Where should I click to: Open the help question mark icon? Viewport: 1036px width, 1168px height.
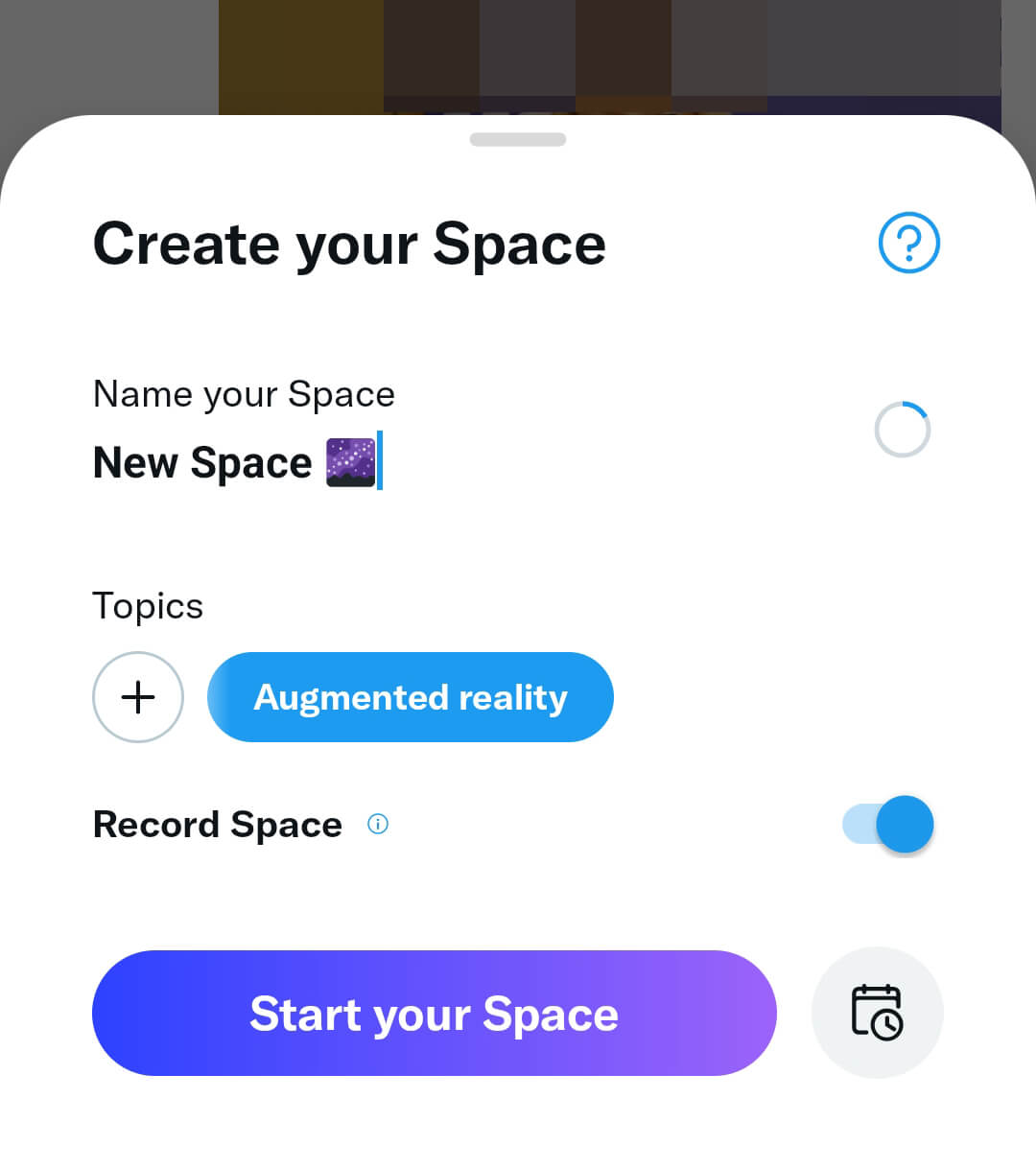908,243
